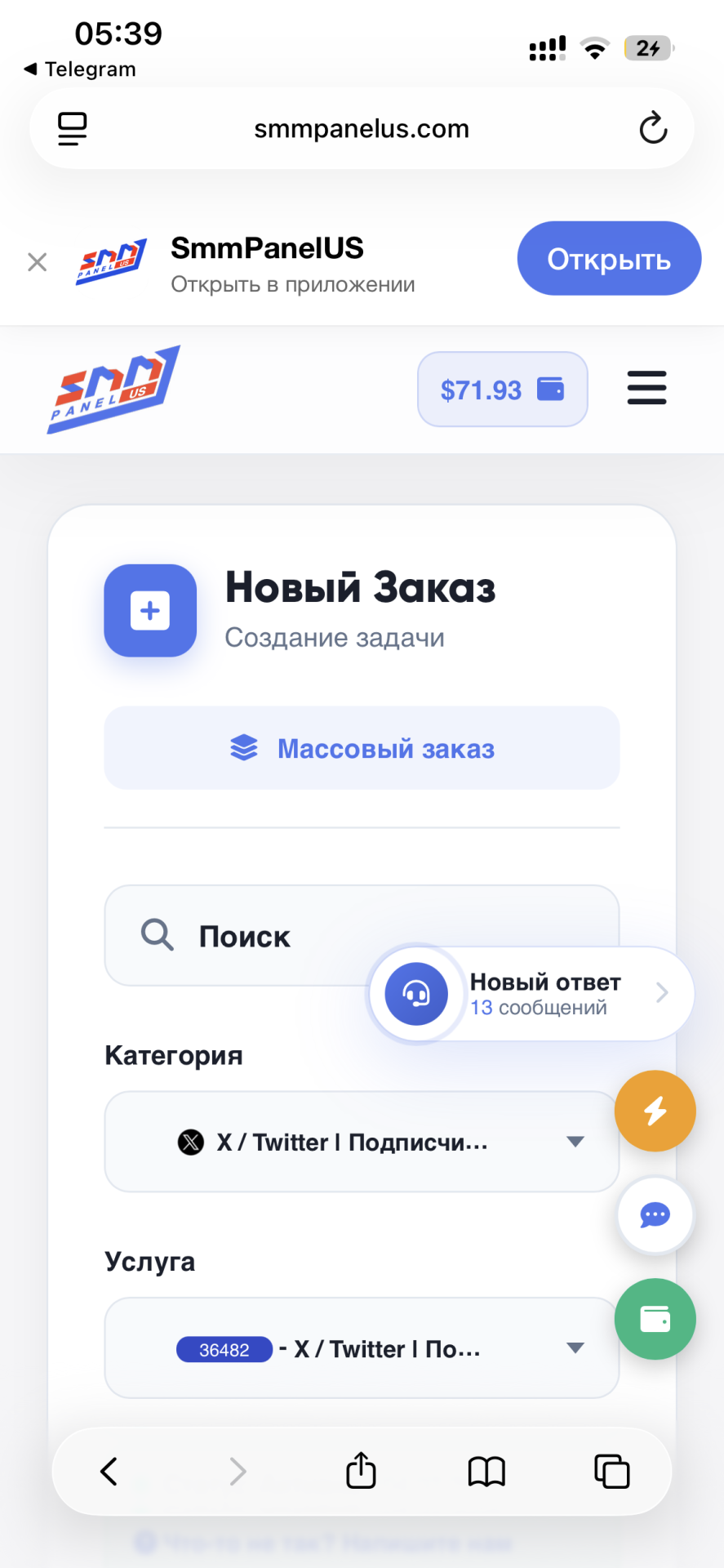Open the hamburger menu
The height and width of the screenshot is (1568, 724).
(646, 388)
